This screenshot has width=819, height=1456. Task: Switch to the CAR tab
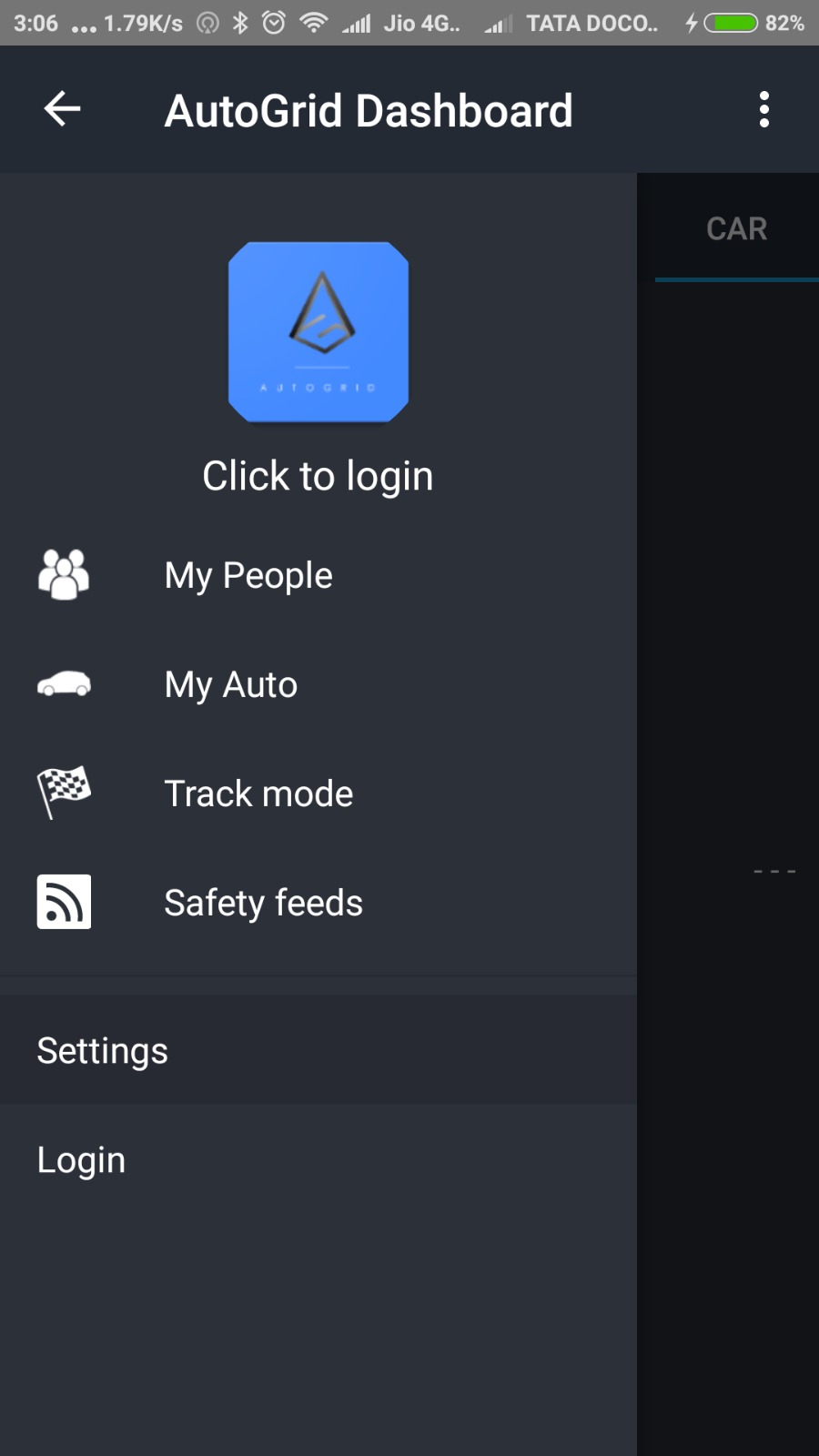(x=735, y=227)
